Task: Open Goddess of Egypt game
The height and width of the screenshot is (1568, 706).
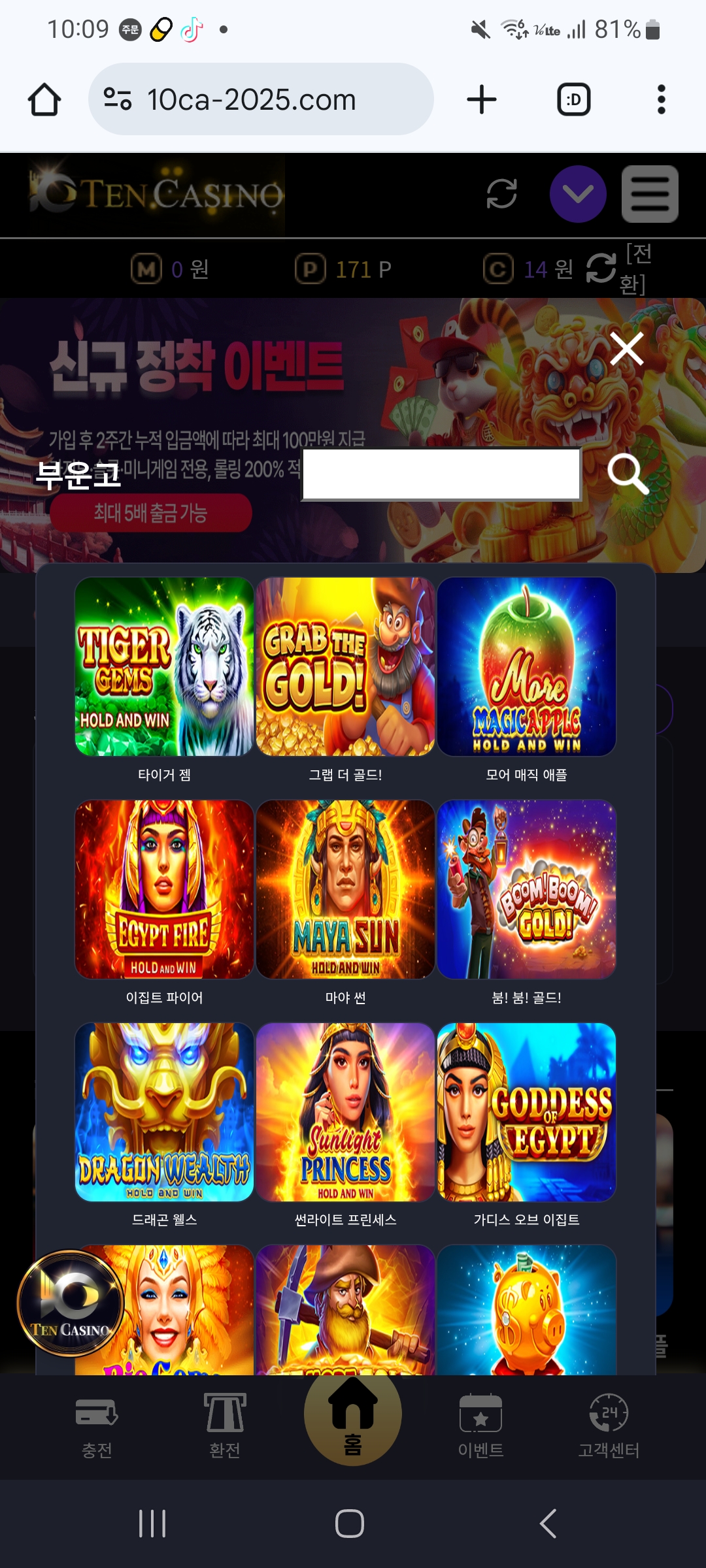Action: click(x=526, y=1112)
